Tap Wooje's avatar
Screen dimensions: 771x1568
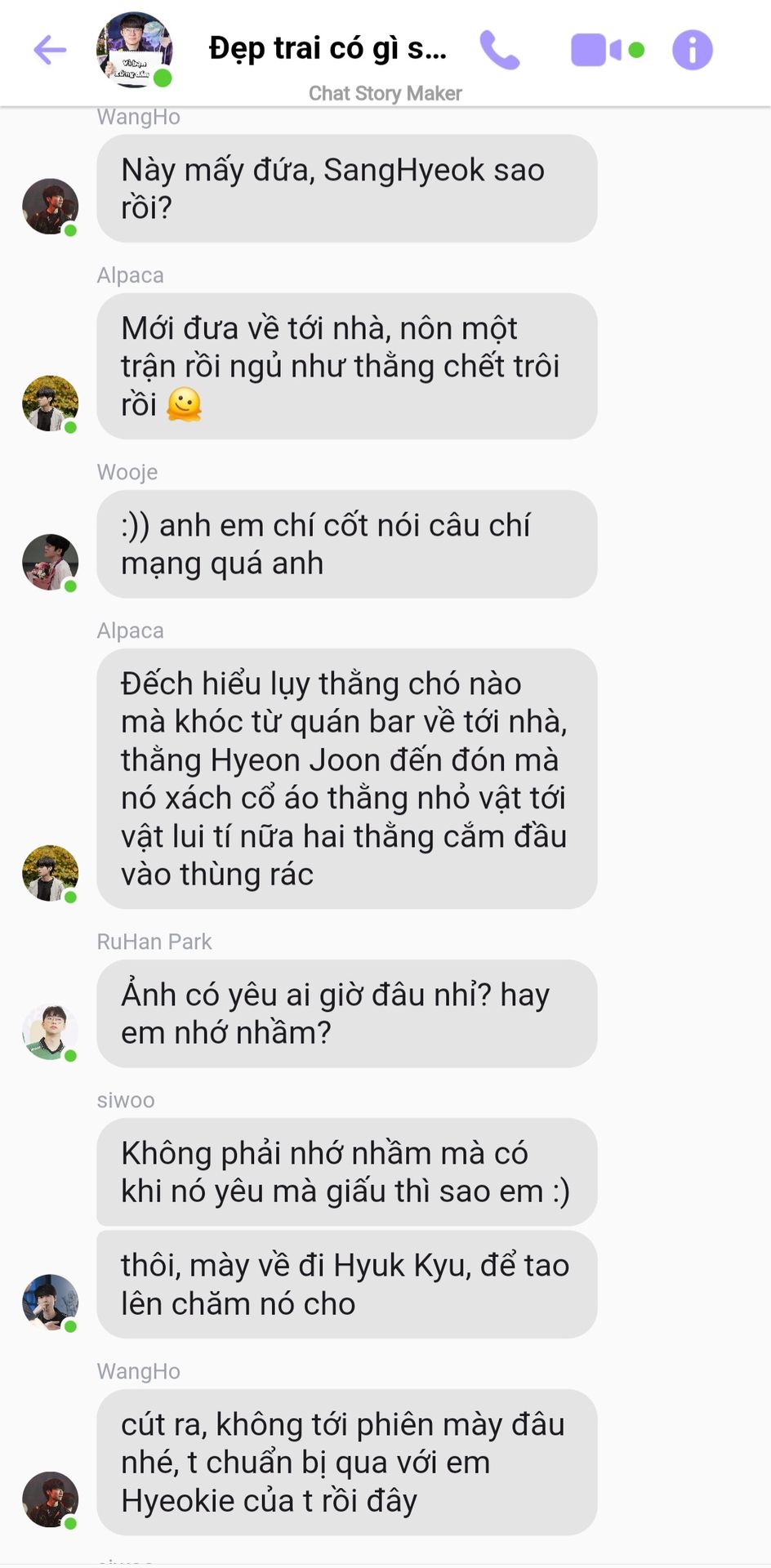50,563
